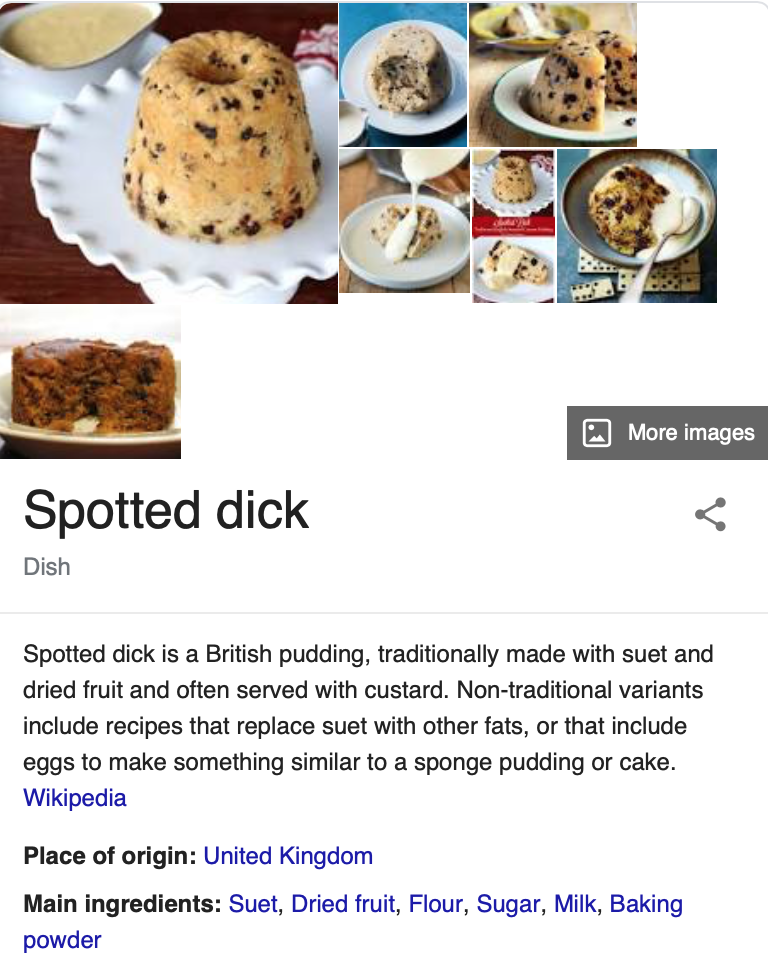Open United Kingdom link
Image resolution: width=768 pixels, height=974 pixels.
(288, 856)
